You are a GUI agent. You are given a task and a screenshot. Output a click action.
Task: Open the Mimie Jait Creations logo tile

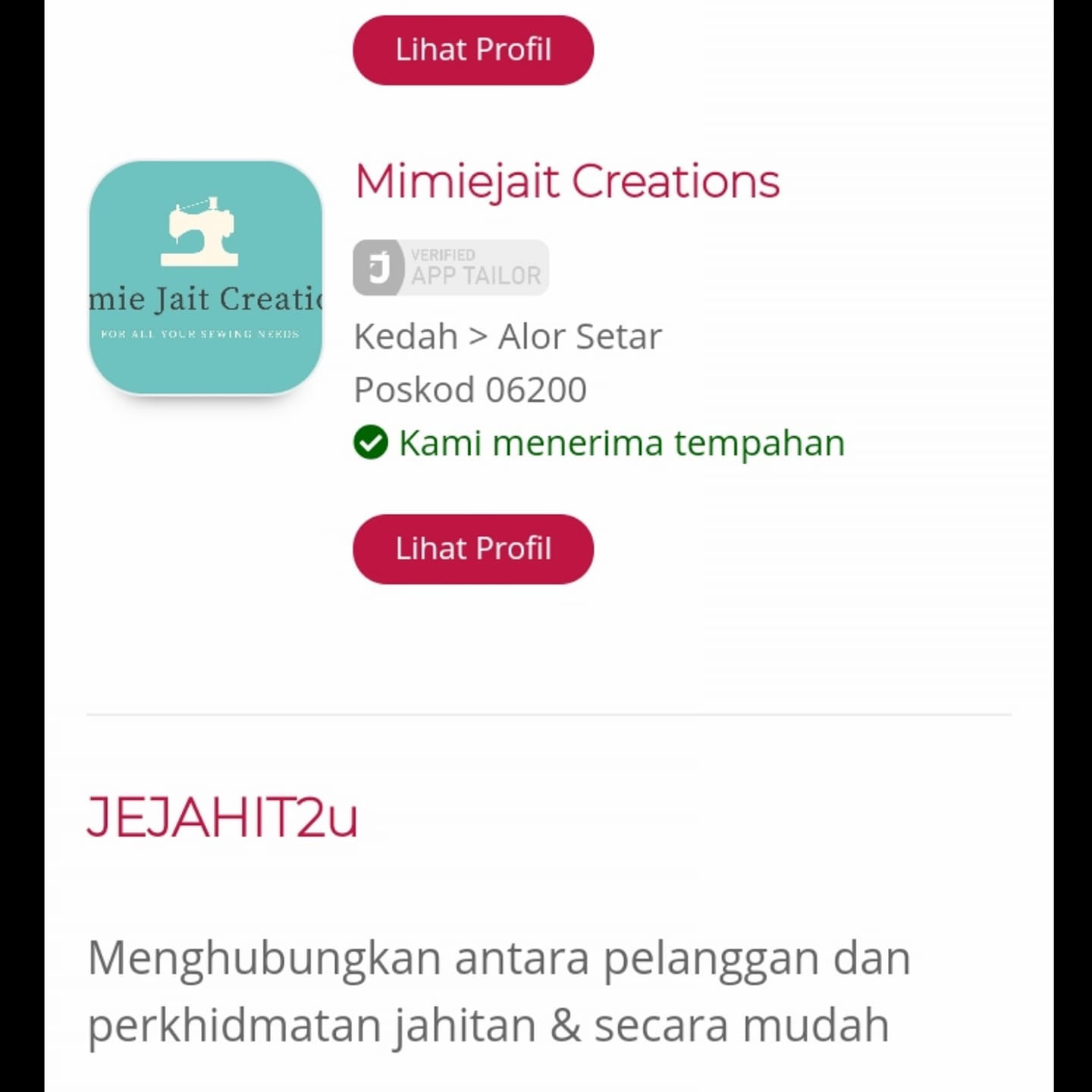(x=206, y=278)
